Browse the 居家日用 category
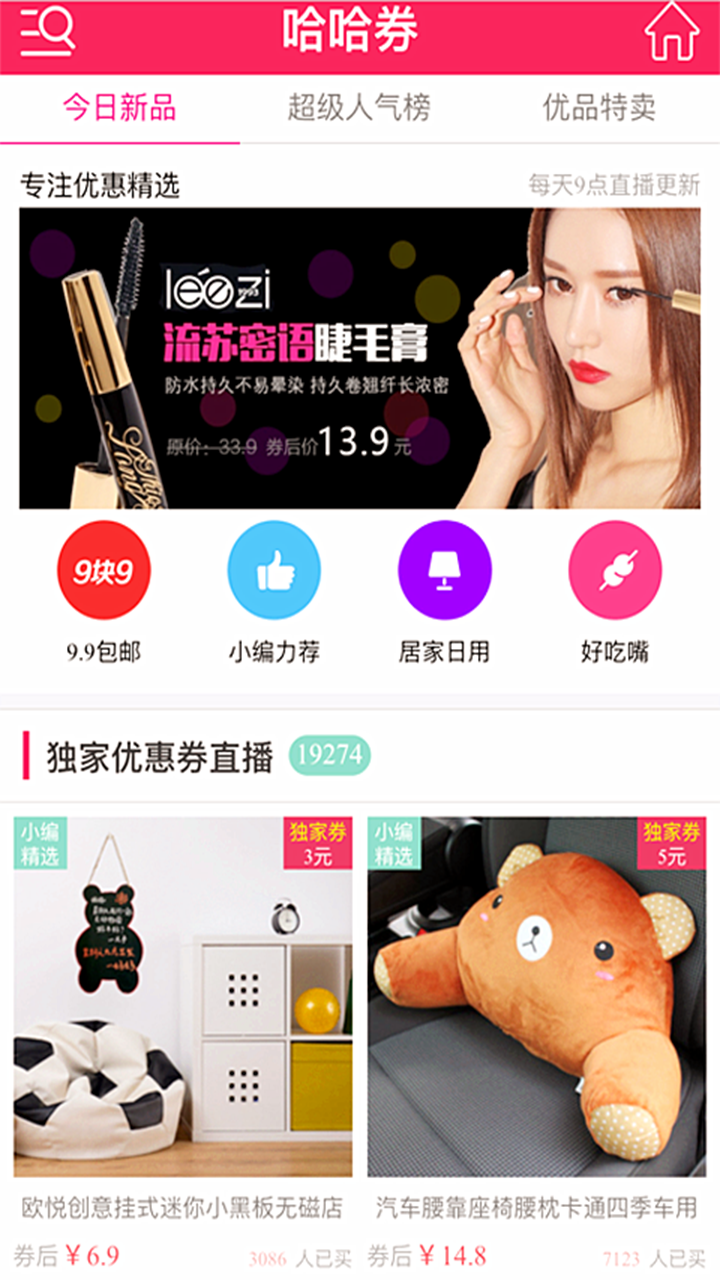The image size is (720, 1280). click(x=445, y=593)
